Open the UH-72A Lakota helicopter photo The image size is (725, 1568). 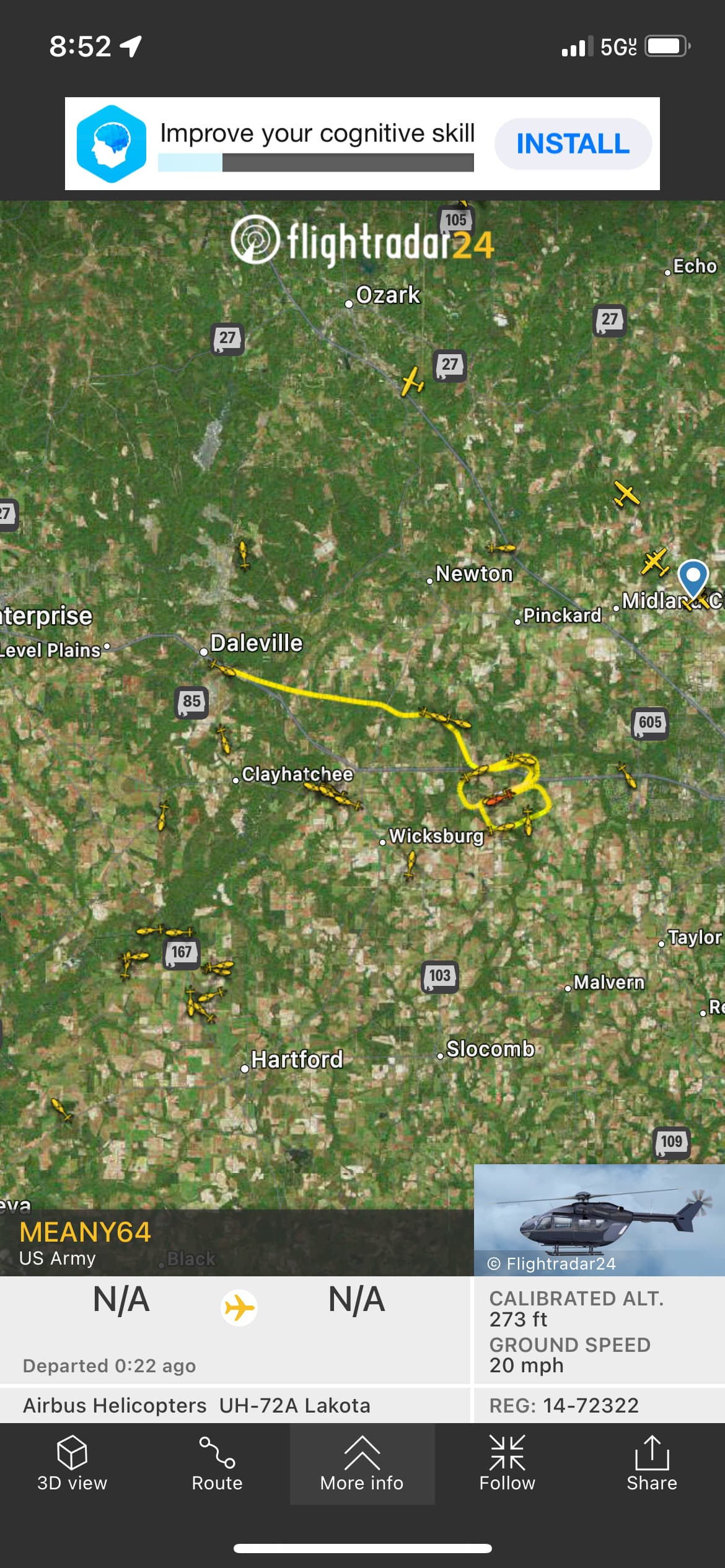599,1219
